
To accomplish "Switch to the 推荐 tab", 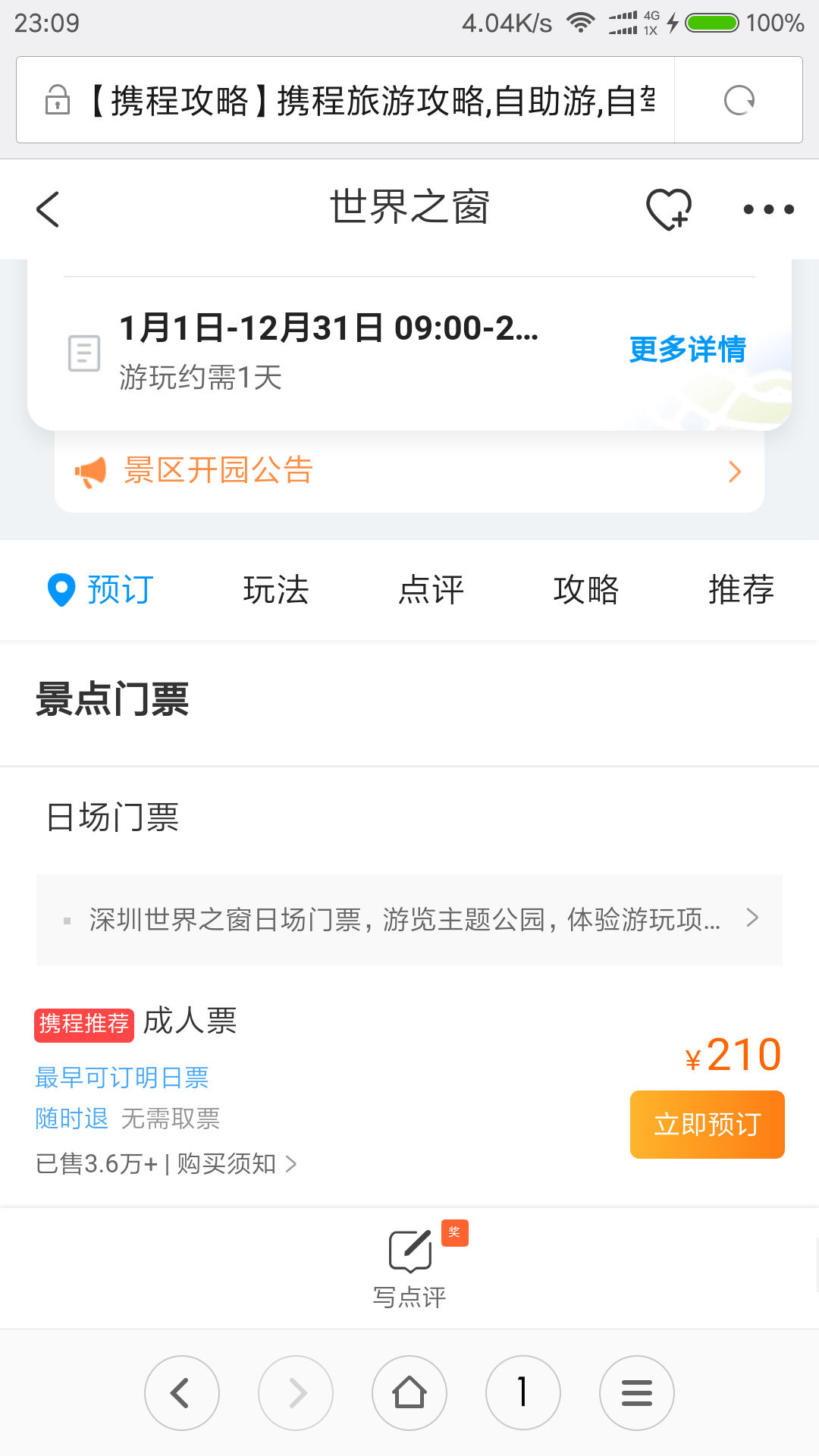I will tap(741, 590).
